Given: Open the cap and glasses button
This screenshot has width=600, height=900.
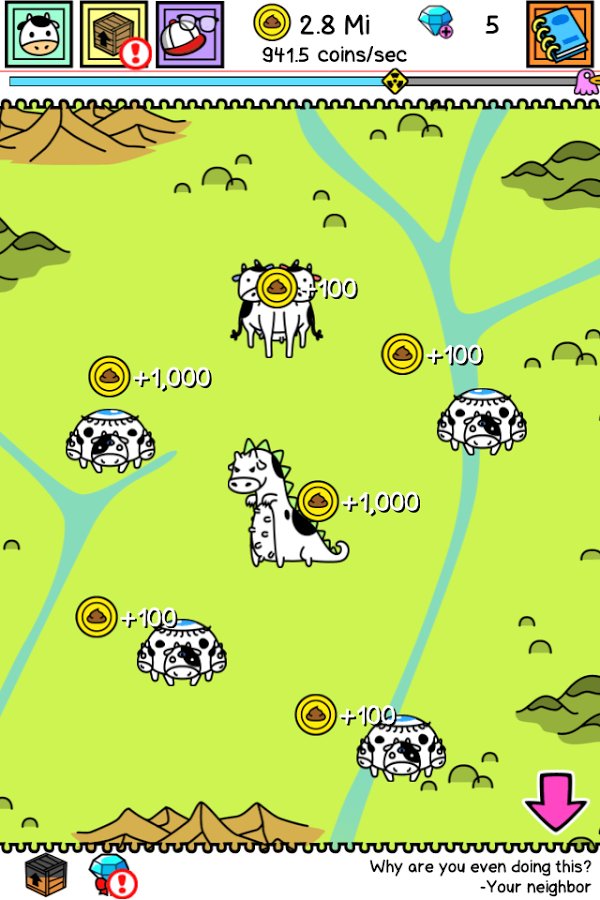Looking at the screenshot, I should tap(189, 34).
